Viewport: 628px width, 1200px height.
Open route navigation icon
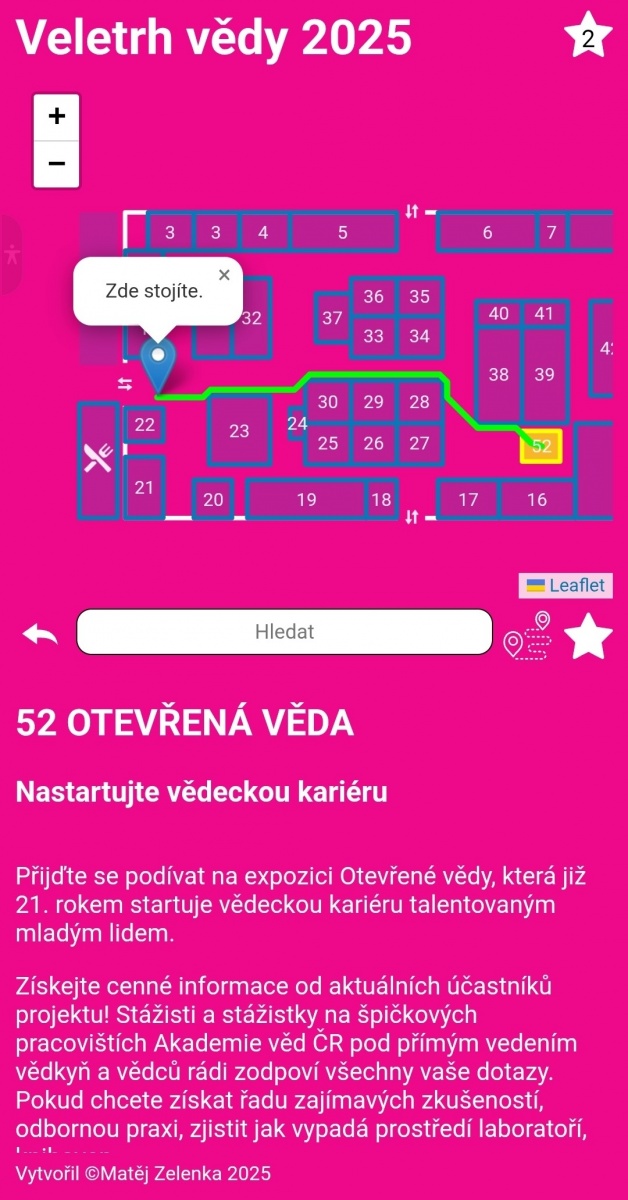coord(527,635)
